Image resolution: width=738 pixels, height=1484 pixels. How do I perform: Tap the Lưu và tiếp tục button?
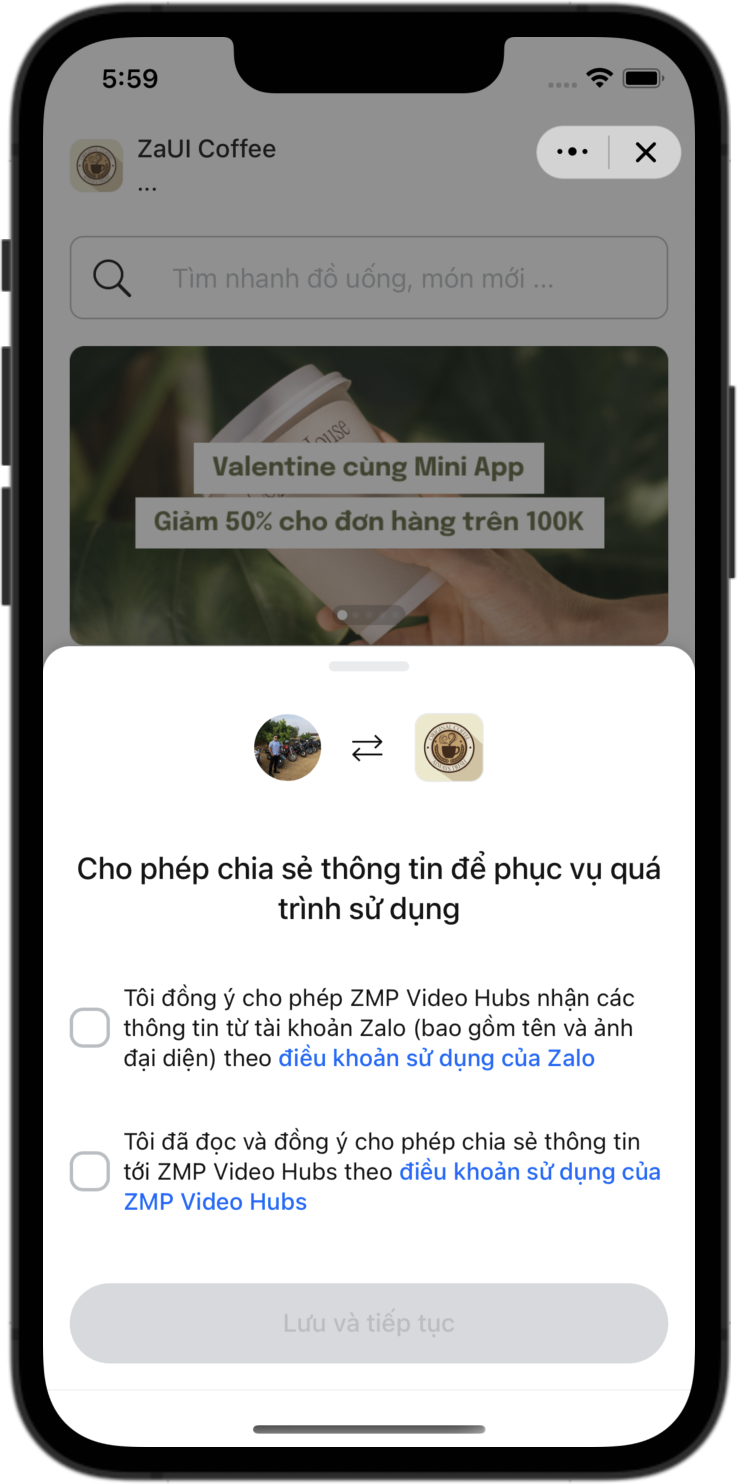click(368, 1323)
